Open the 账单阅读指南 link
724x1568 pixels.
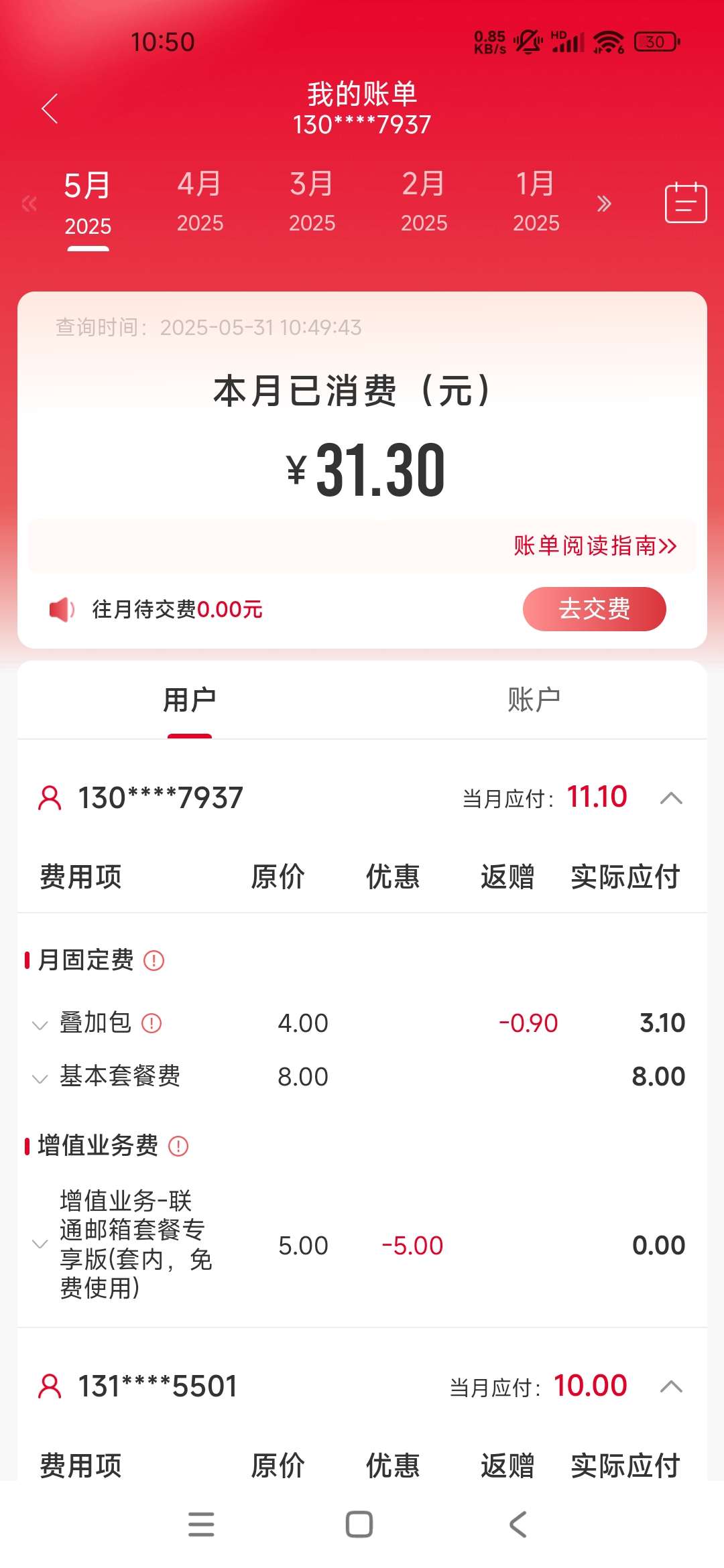(x=595, y=545)
